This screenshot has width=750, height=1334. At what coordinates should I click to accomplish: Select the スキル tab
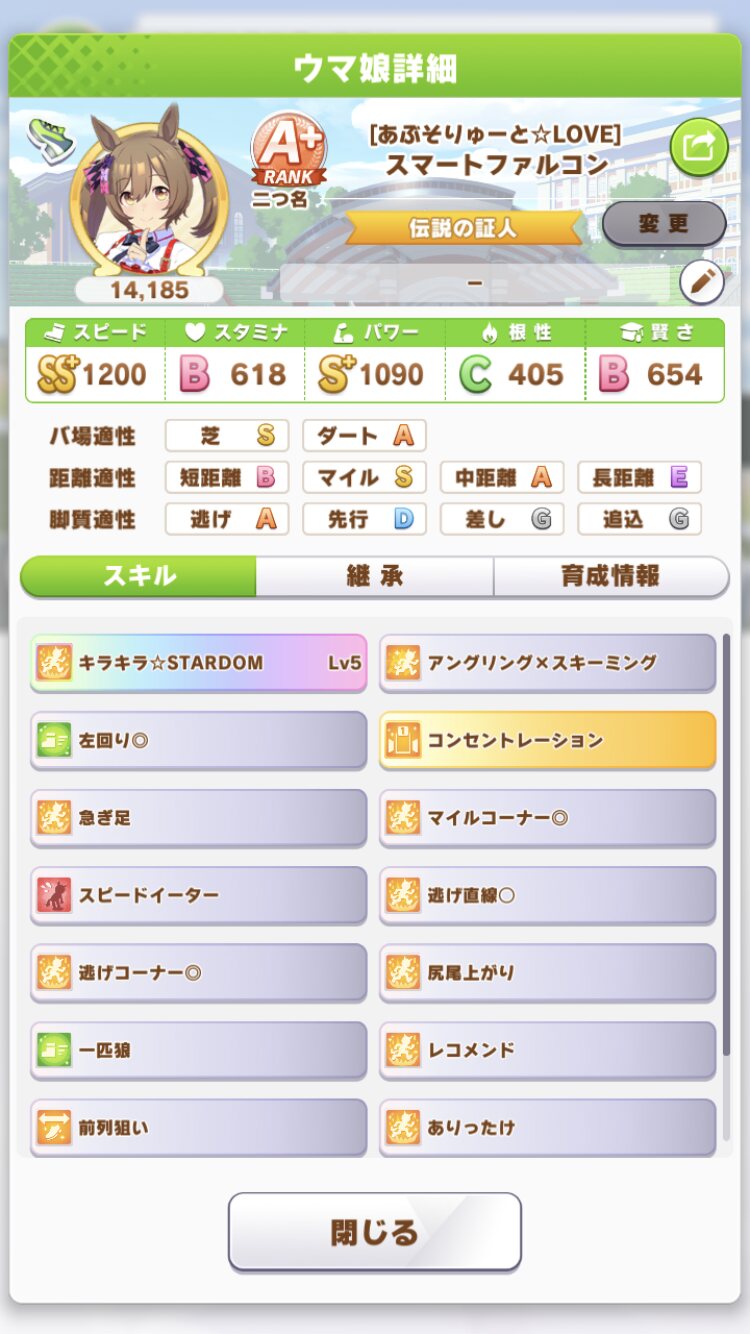pyautogui.click(x=139, y=577)
